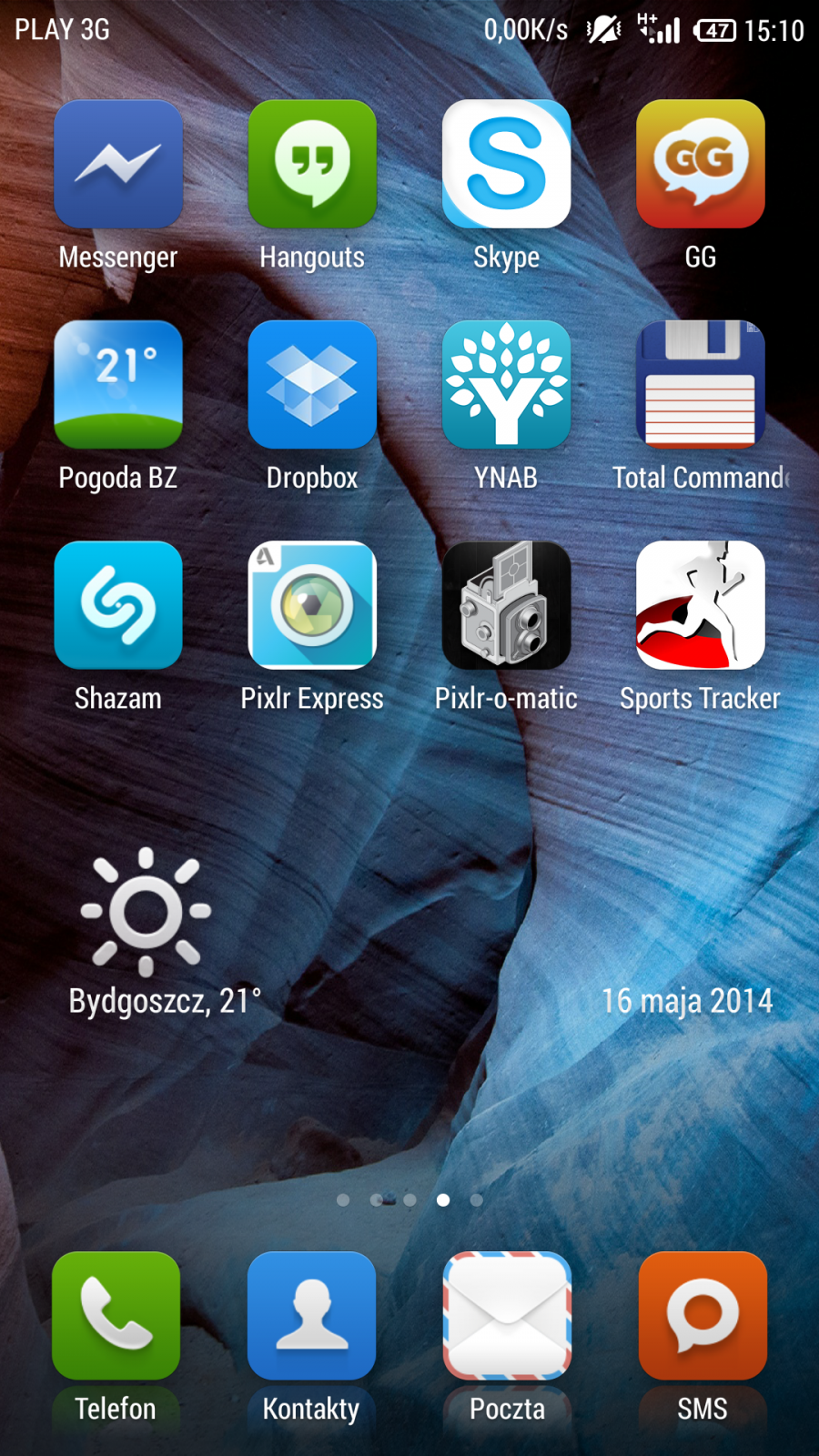Check mail in Poczta
Image resolution: width=819 pixels, height=1456 pixels.
pos(507,1316)
